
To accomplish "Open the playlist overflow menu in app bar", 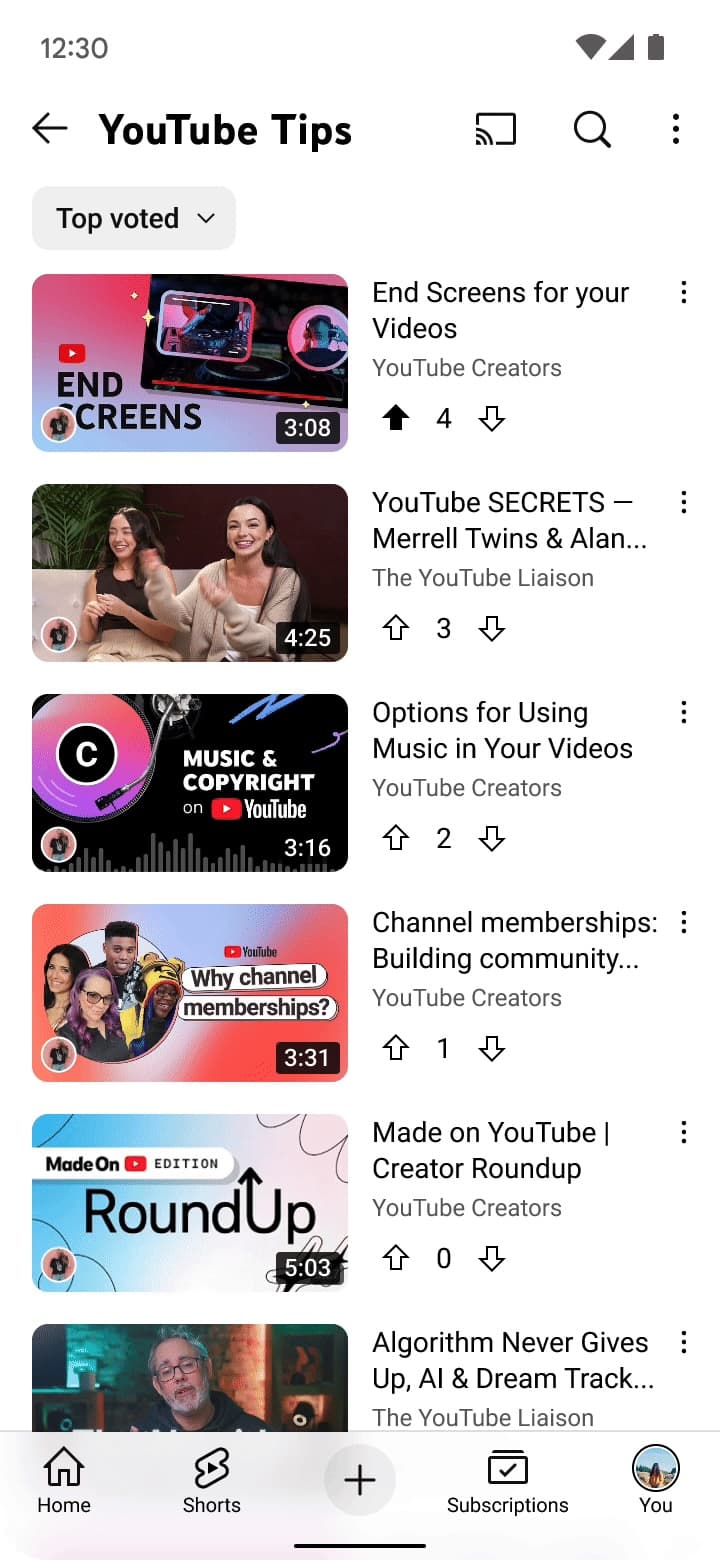I will pyautogui.click(x=676, y=129).
